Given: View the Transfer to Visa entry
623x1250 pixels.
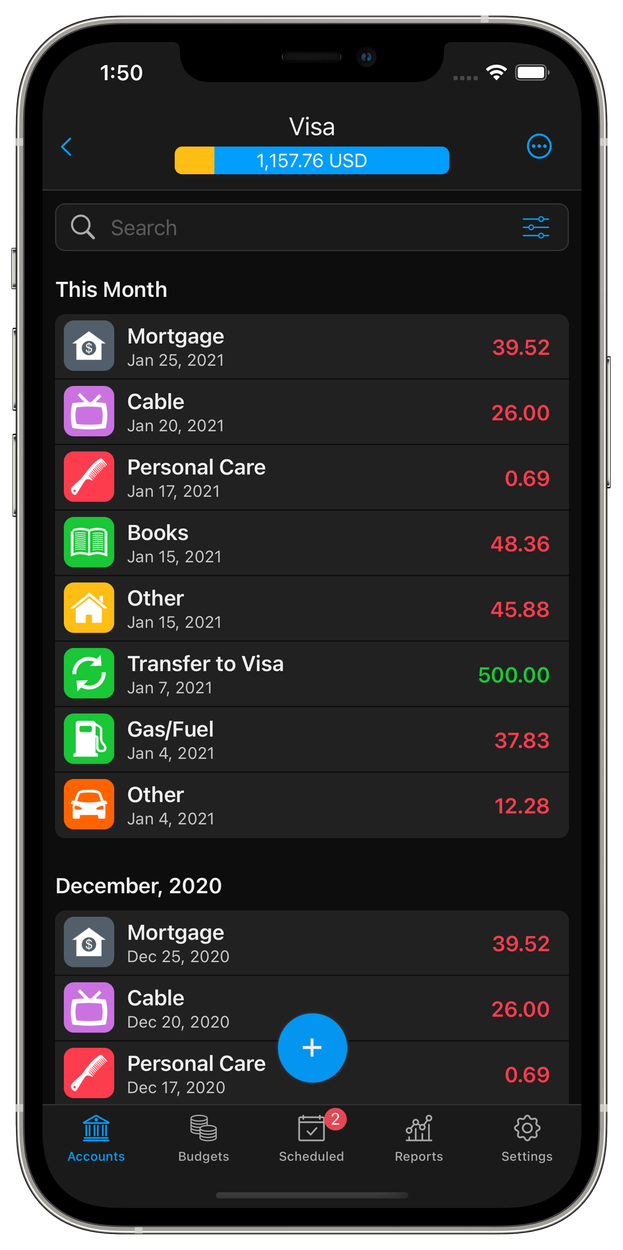Looking at the screenshot, I should (312, 674).
